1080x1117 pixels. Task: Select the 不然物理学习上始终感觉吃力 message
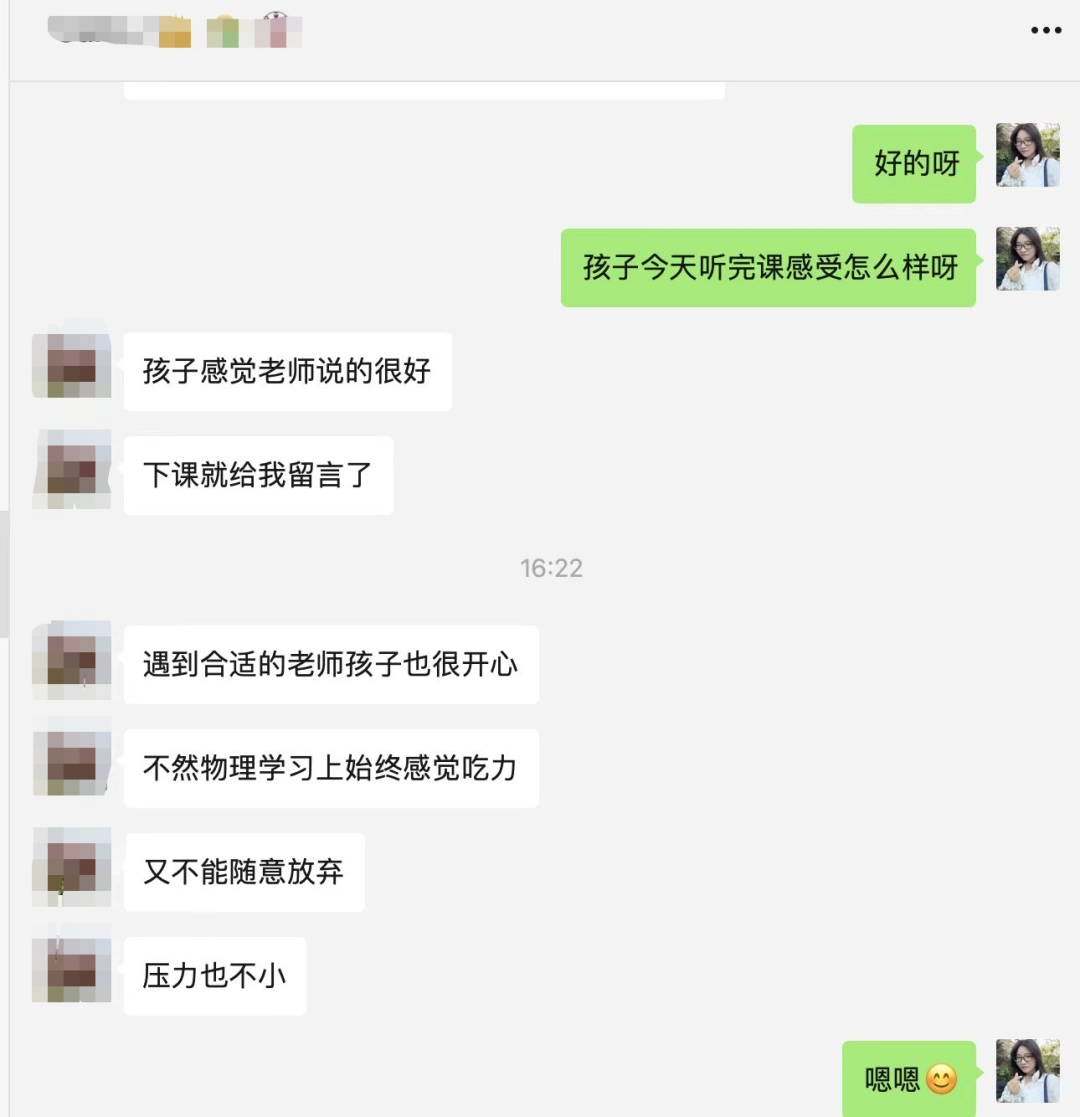pyautogui.click(x=331, y=769)
